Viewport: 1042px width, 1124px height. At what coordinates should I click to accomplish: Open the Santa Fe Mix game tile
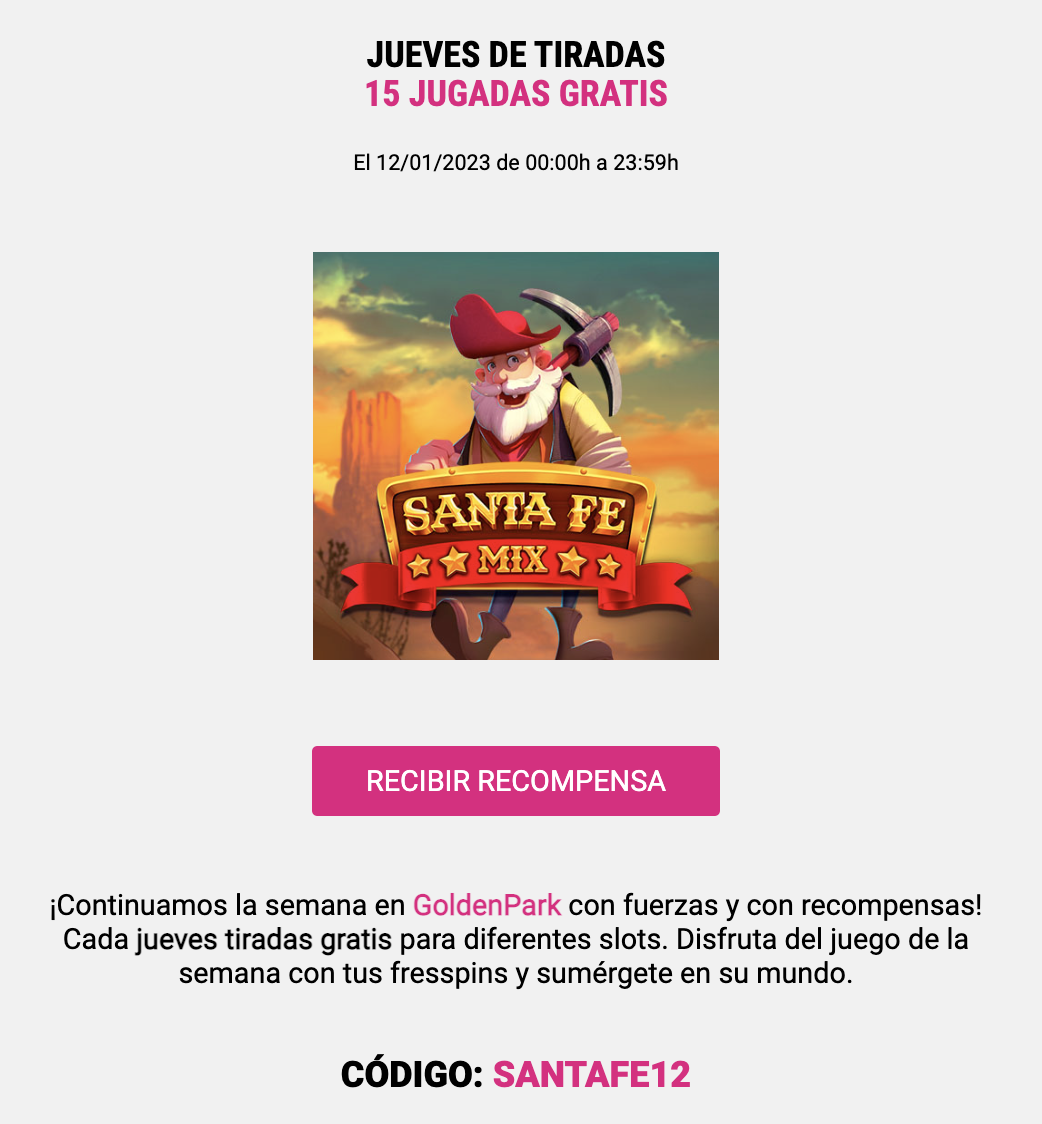pyautogui.click(x=515, y=456)
